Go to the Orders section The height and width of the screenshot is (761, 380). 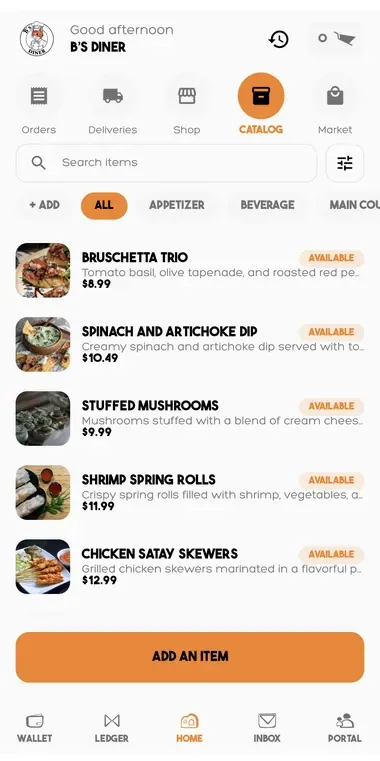39,106
